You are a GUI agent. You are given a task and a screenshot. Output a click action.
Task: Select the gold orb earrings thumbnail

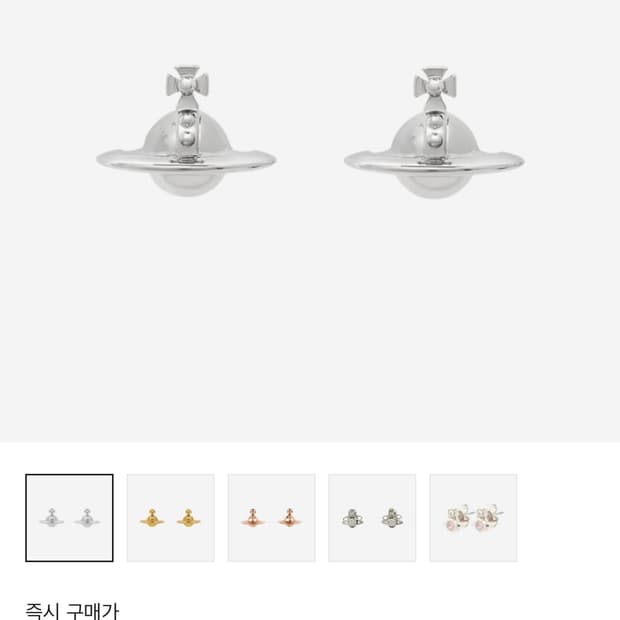pyautogui.click(x=170, y=518)
